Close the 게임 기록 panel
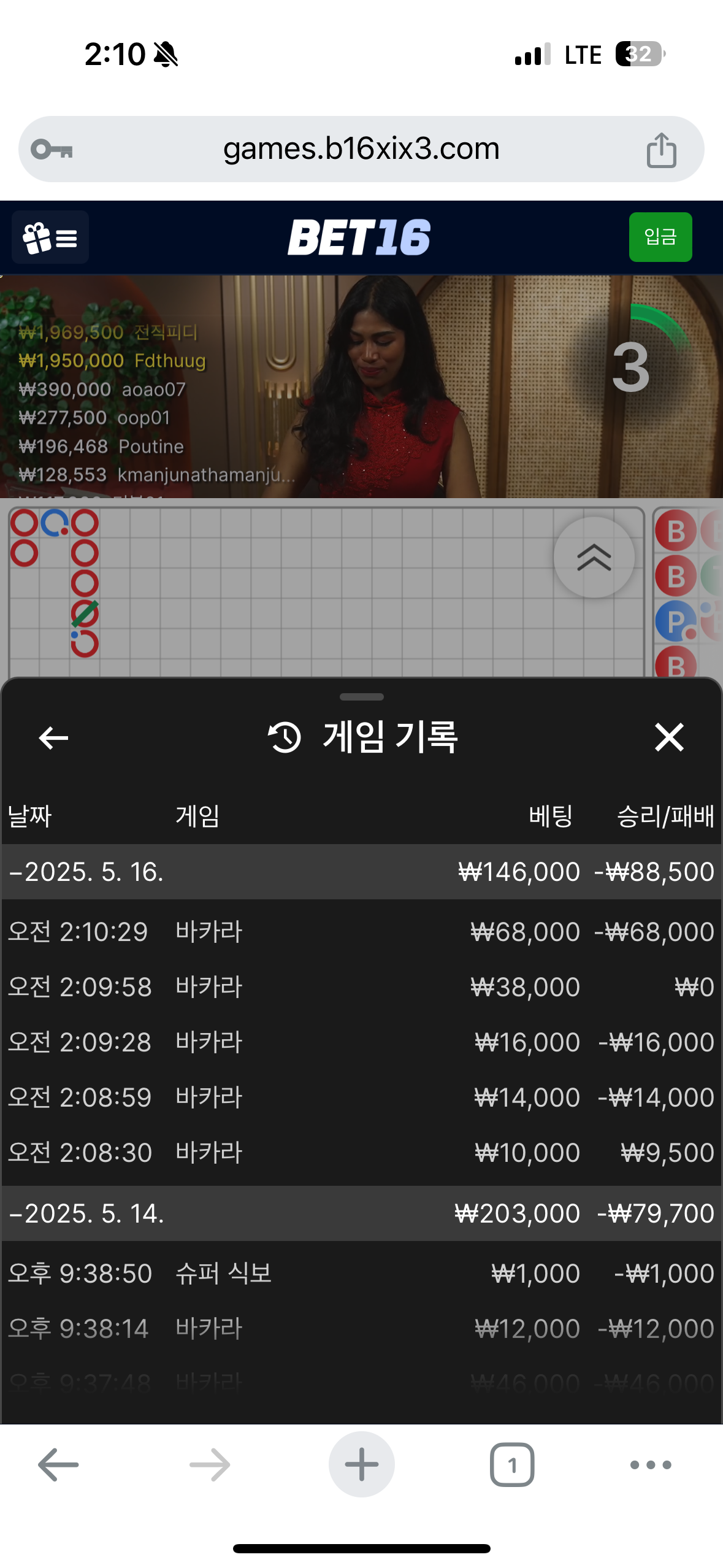This screenshot has width=723, height=1568. click(668, 737)
